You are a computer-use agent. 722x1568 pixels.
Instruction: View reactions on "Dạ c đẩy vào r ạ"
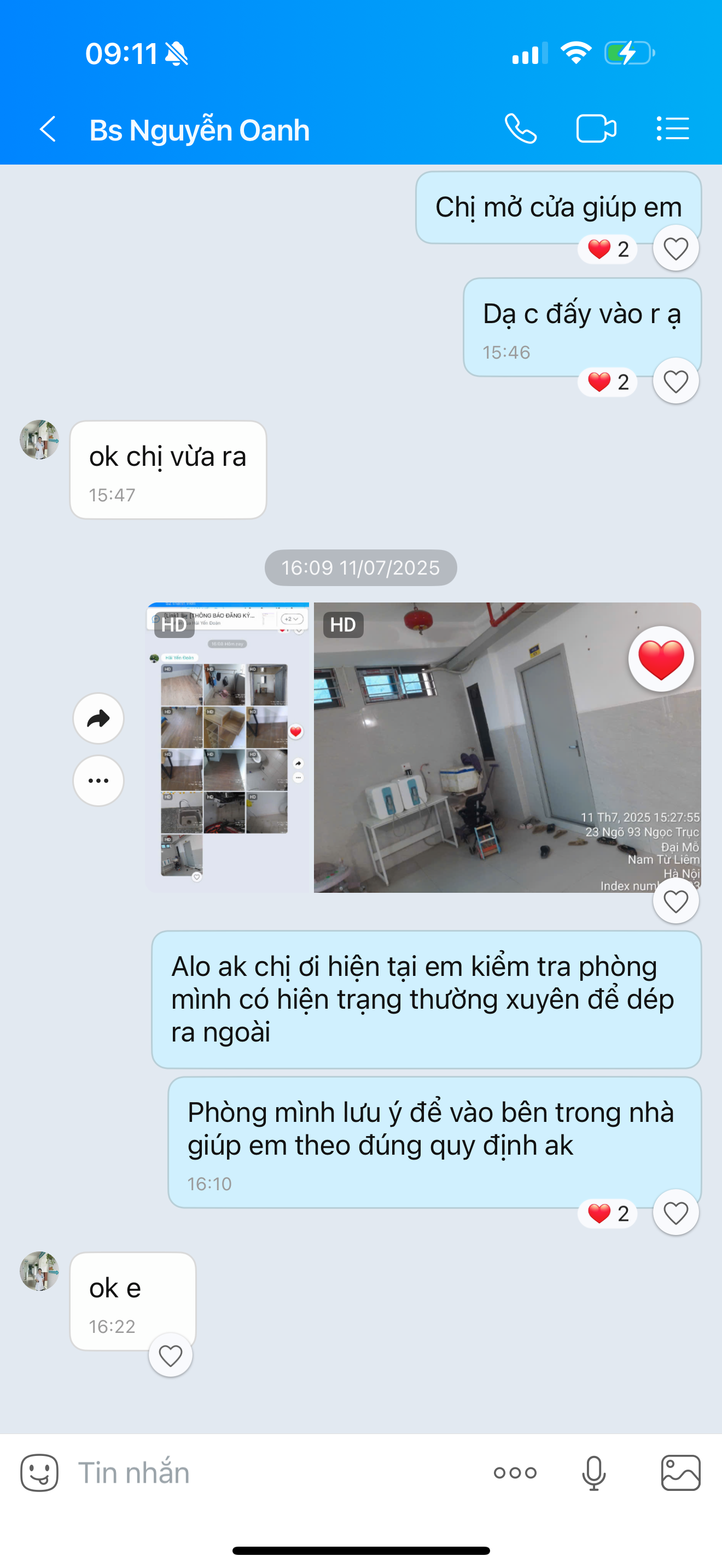click(x=608, y=382)
